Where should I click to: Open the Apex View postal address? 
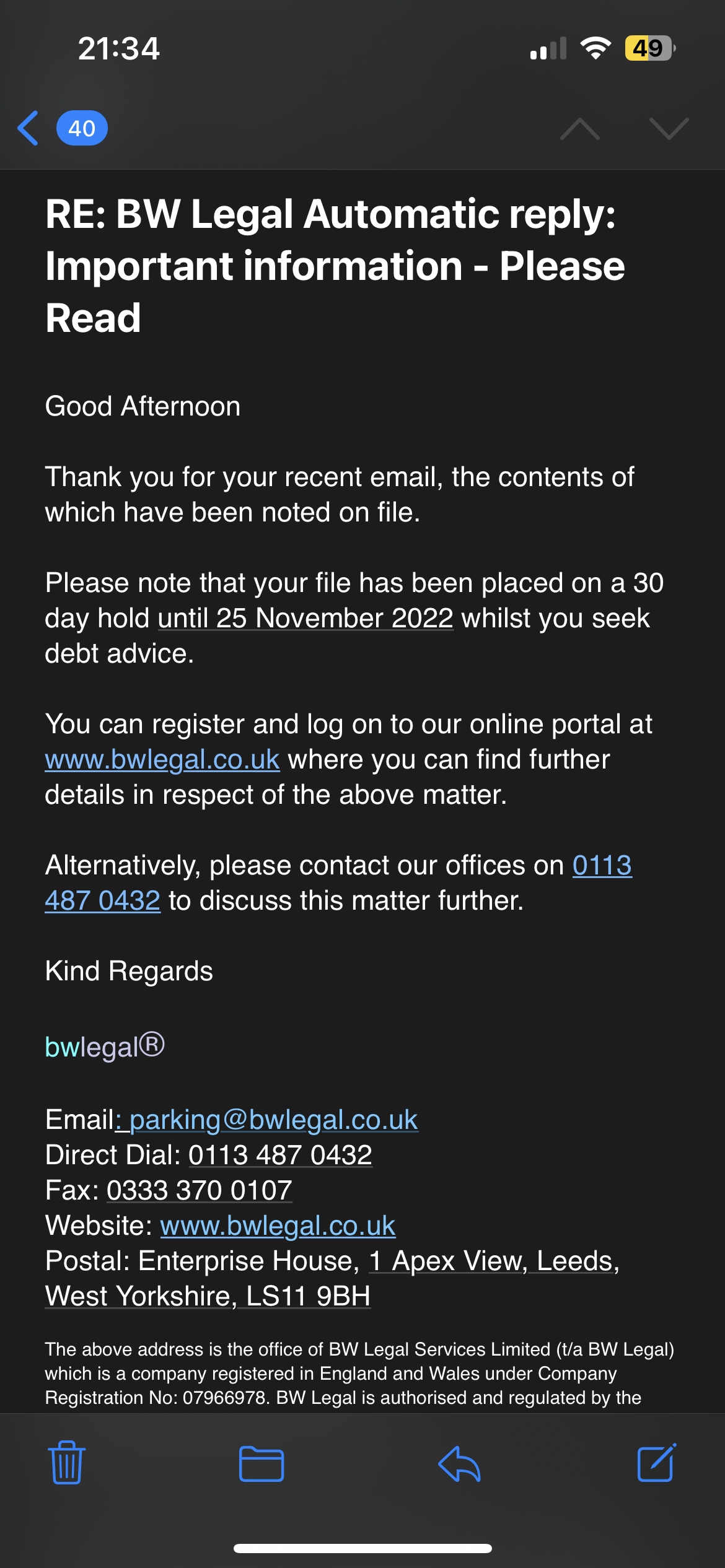click(493, 1261)
